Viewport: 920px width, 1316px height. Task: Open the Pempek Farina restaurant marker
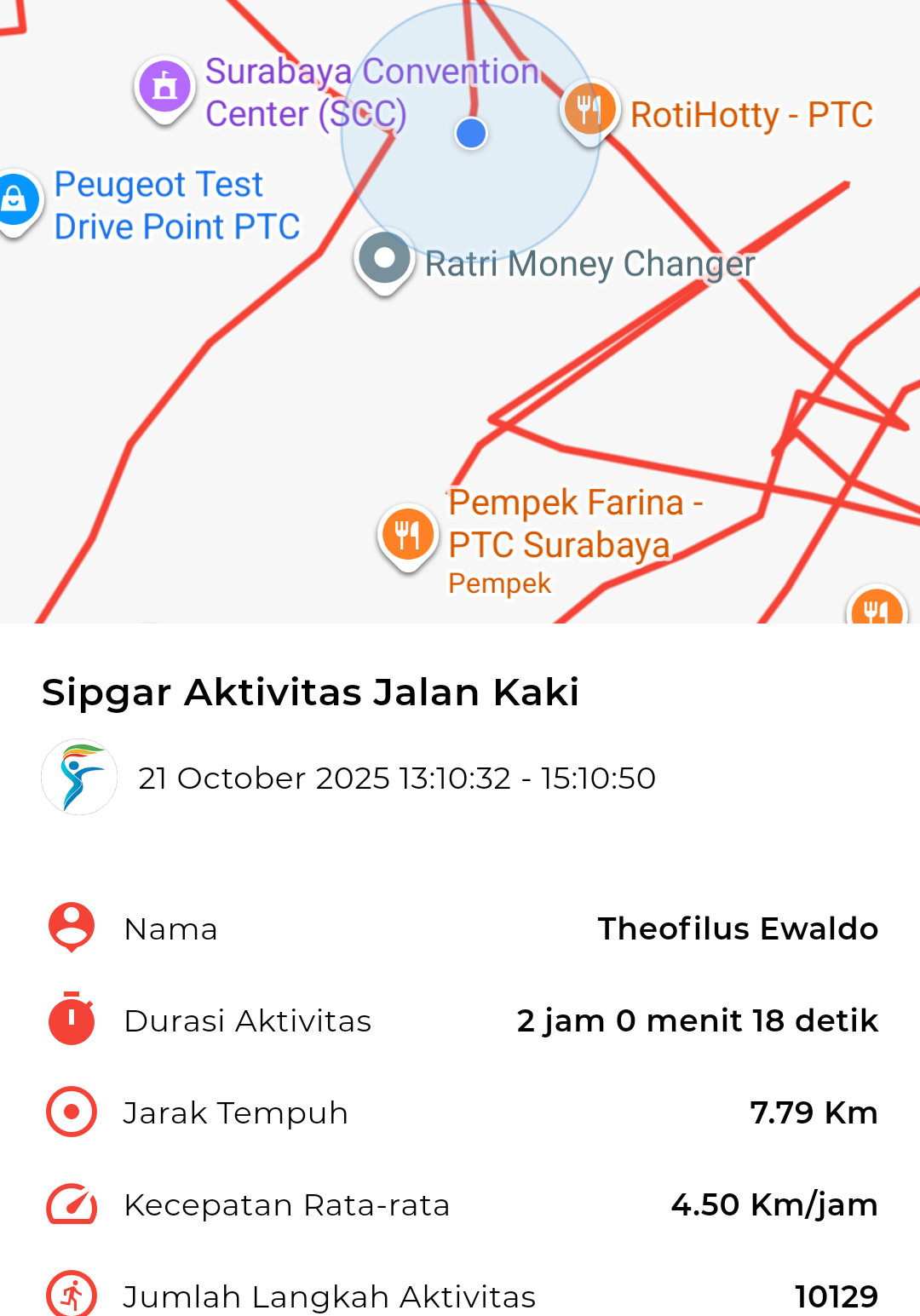point(408,535)
